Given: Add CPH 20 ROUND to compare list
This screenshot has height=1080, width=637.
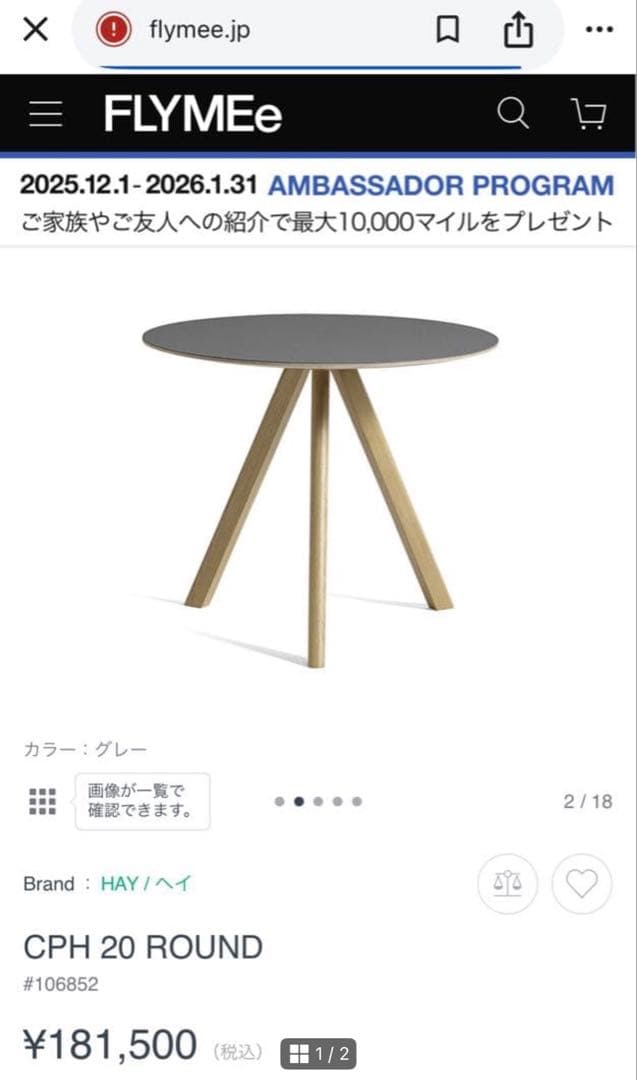Looking at the screenshot, I should point(507,884).
